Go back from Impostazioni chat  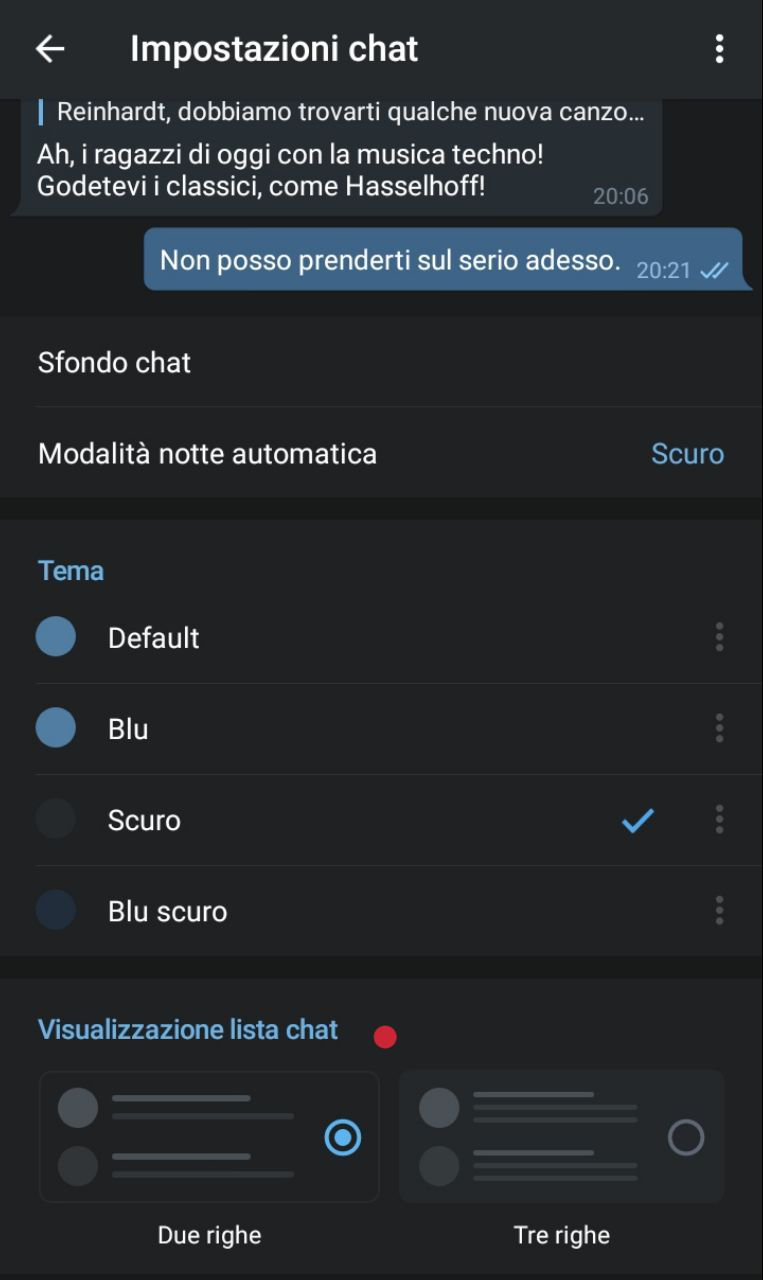pos(50,49)
